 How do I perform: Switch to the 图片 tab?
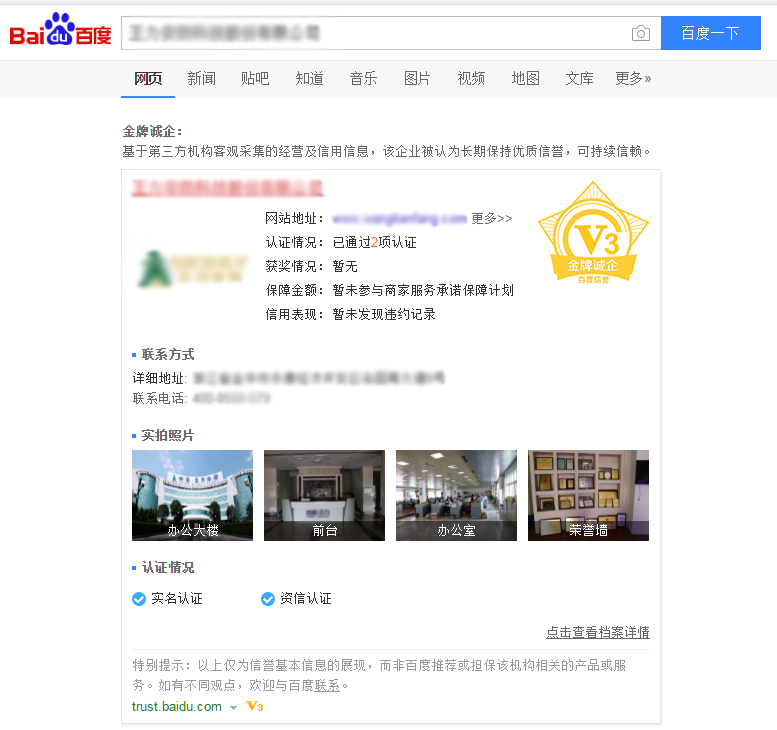tap(417, 78)
